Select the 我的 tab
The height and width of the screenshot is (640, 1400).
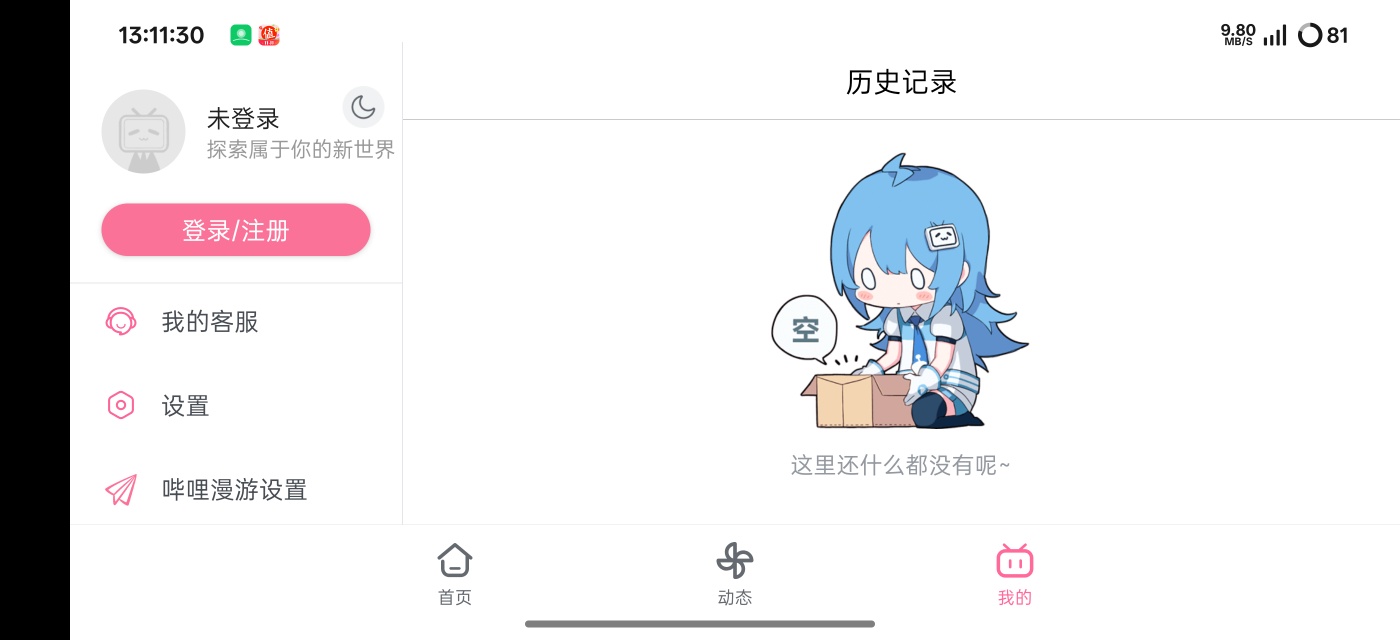[x=1014, y=574]
